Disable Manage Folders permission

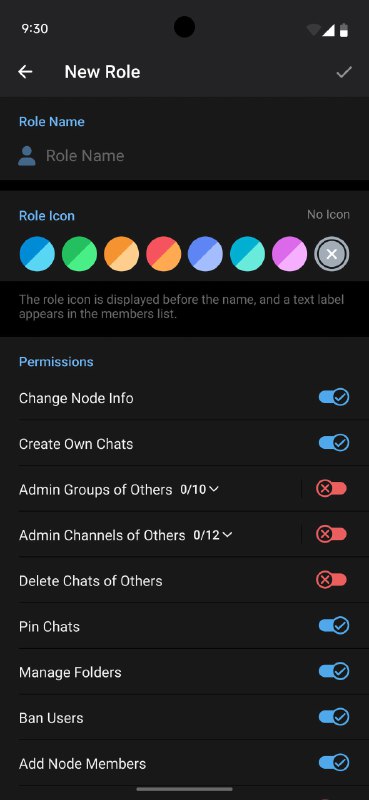pyautogui.click(x=334, y=671)
